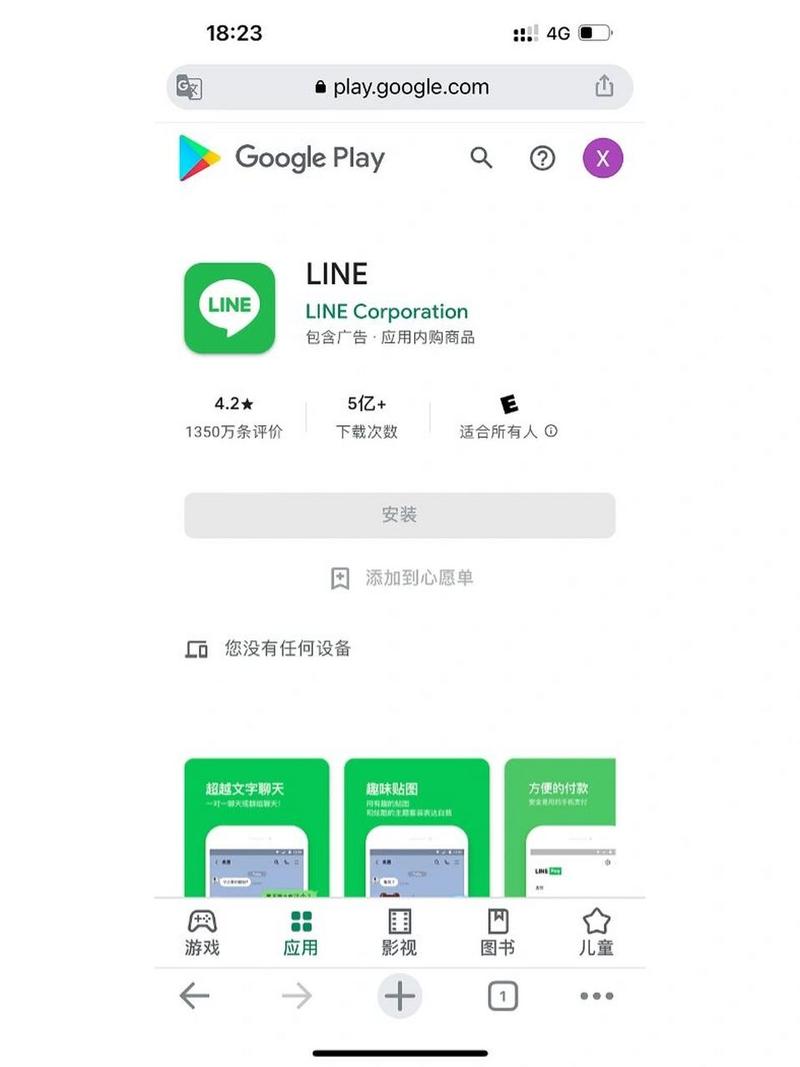800x1067 pixels.
Task: Go back in the browser
Action: coord(194,996)
